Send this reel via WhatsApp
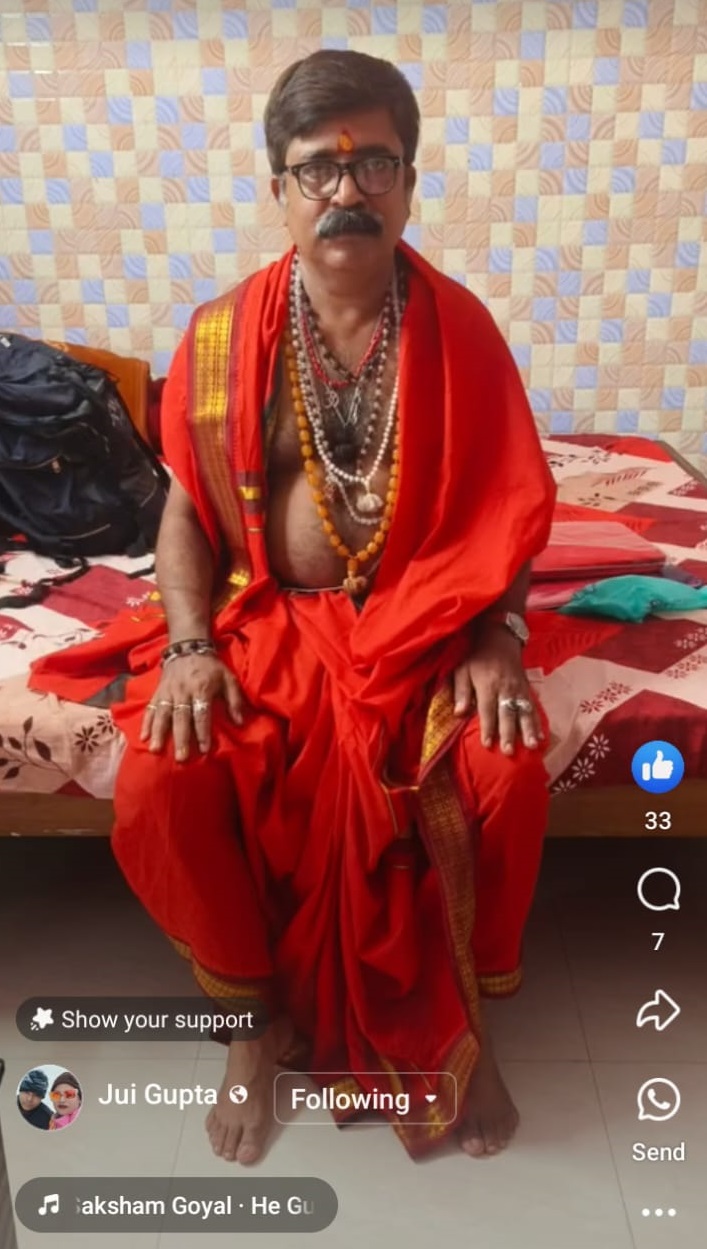Screen dimensions: 707x1249 [x=658, y=1101]
